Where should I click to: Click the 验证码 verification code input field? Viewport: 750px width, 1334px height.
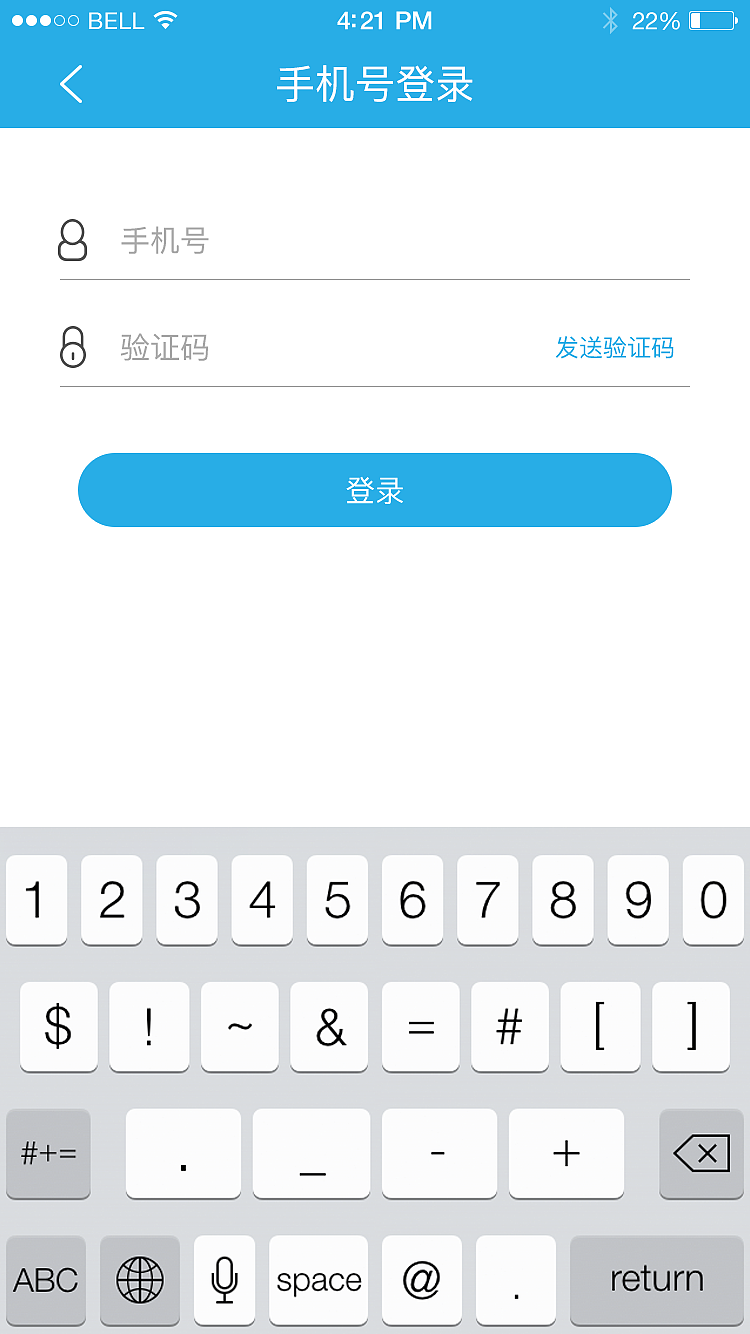click(x=300, y=347)
